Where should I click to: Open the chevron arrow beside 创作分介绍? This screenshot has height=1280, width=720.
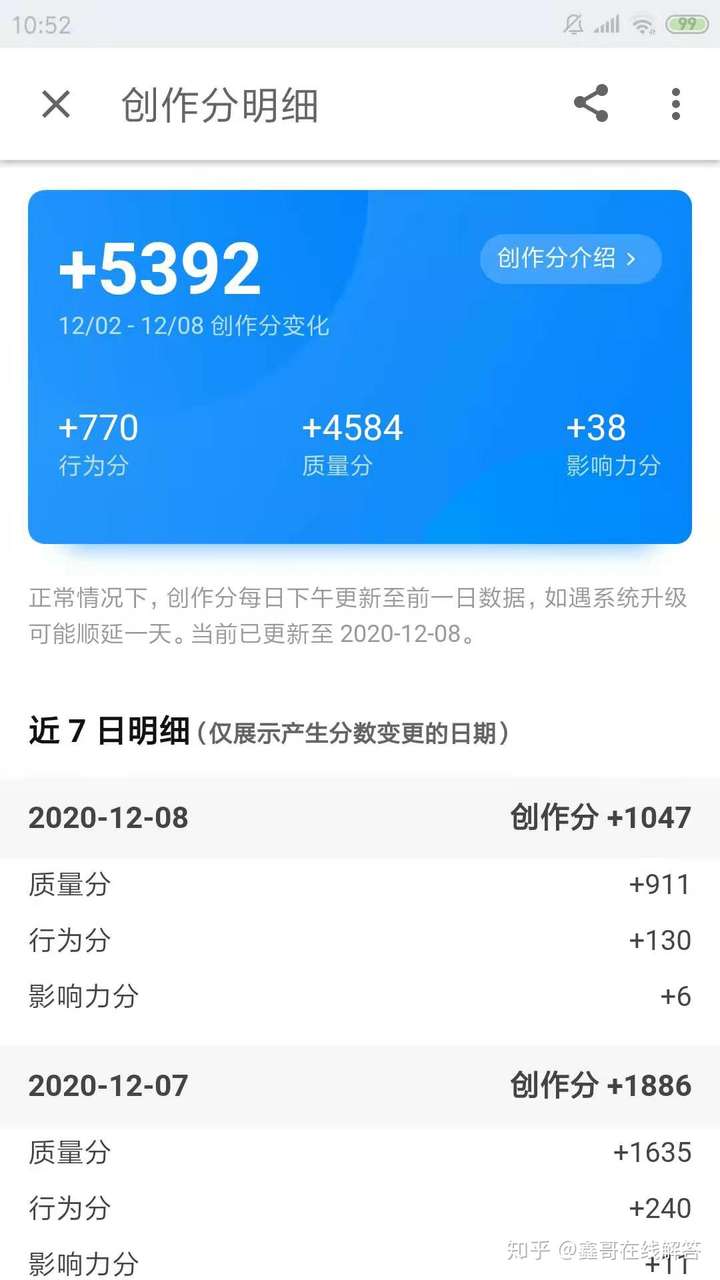click(630, 258)
